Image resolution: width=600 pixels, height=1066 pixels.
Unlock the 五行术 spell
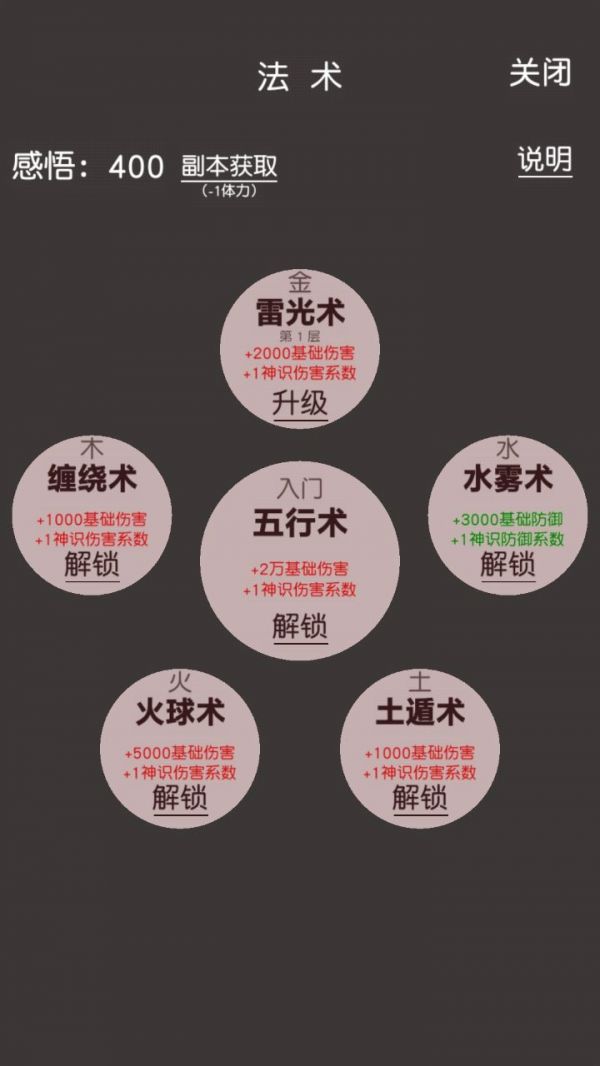(300, 626)
